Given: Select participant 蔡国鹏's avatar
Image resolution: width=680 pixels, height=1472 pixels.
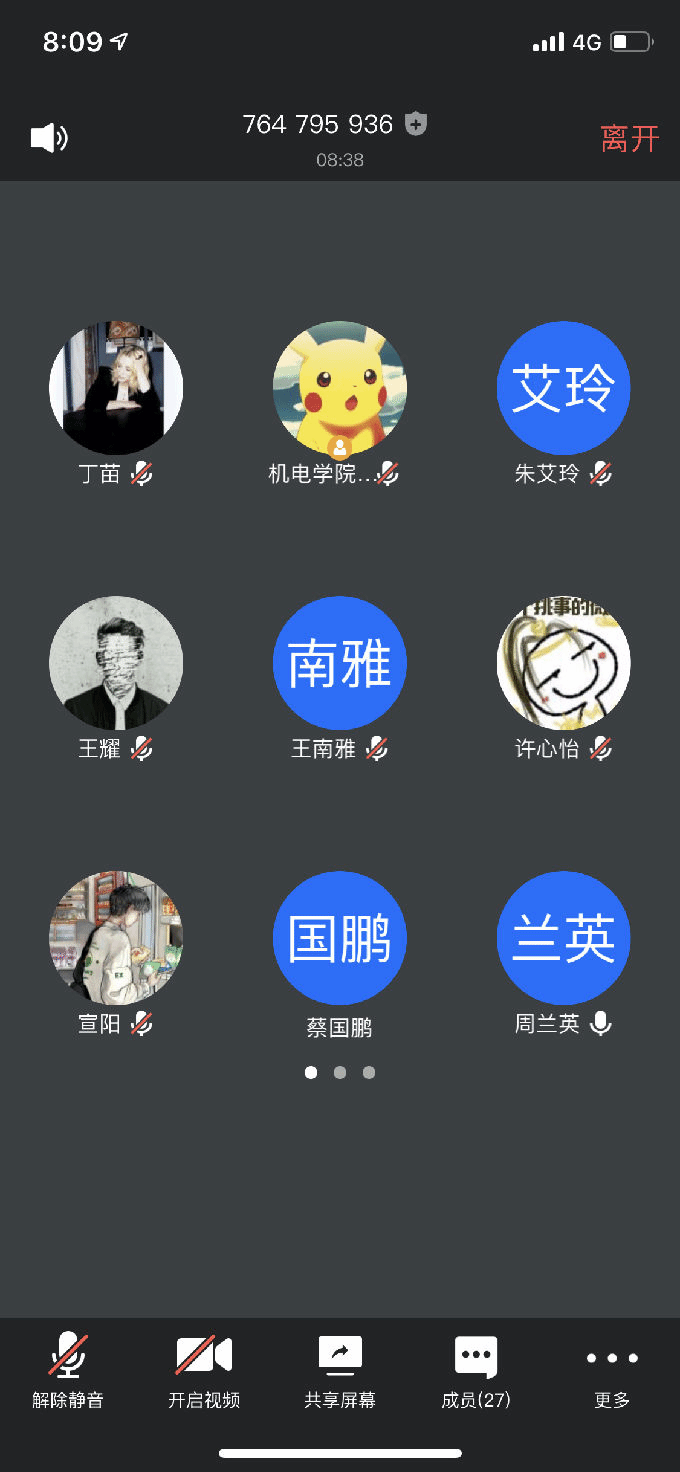Looking at the screenshot, I should (340, 938).
